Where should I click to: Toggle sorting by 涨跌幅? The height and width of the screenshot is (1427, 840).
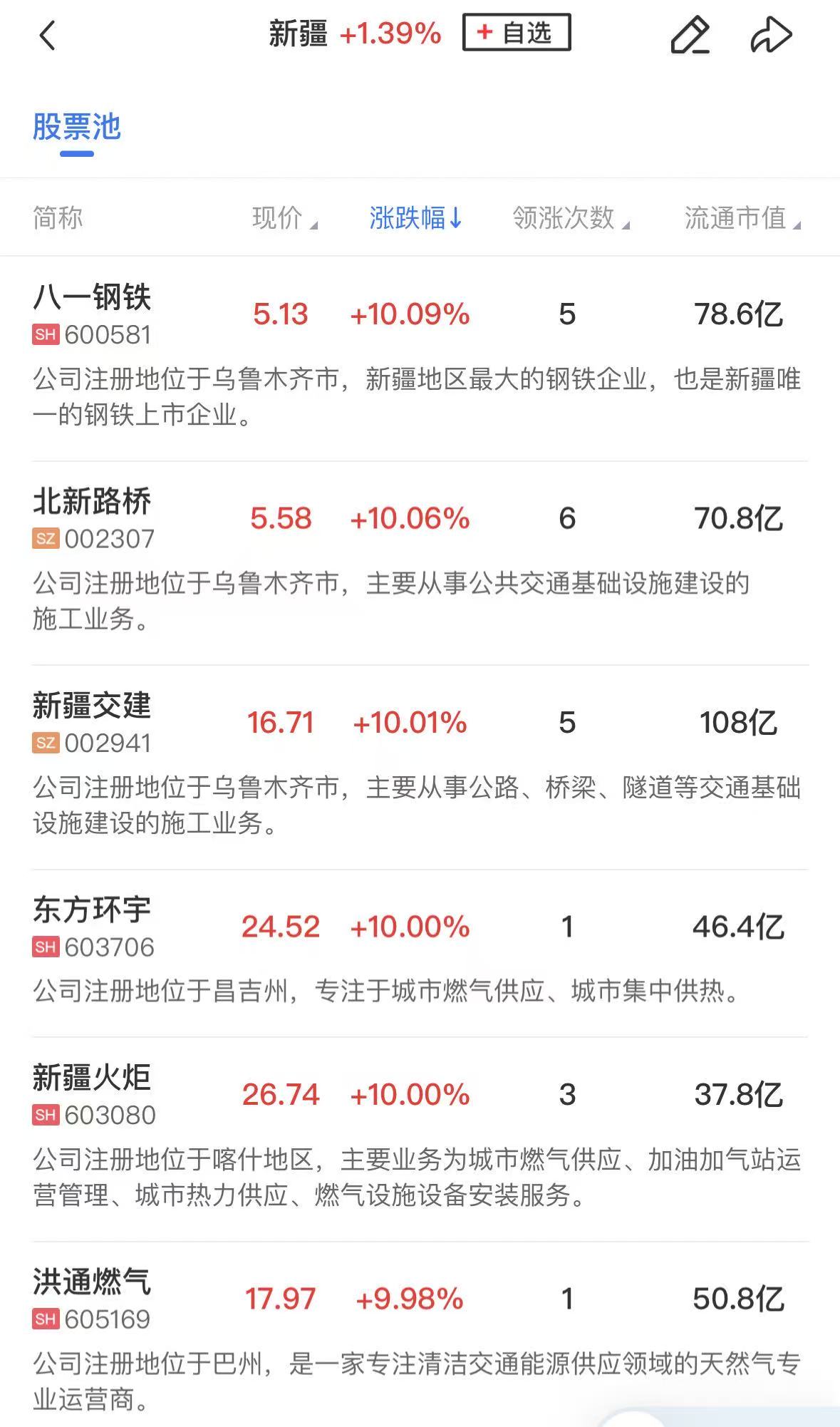pos(415,218)
